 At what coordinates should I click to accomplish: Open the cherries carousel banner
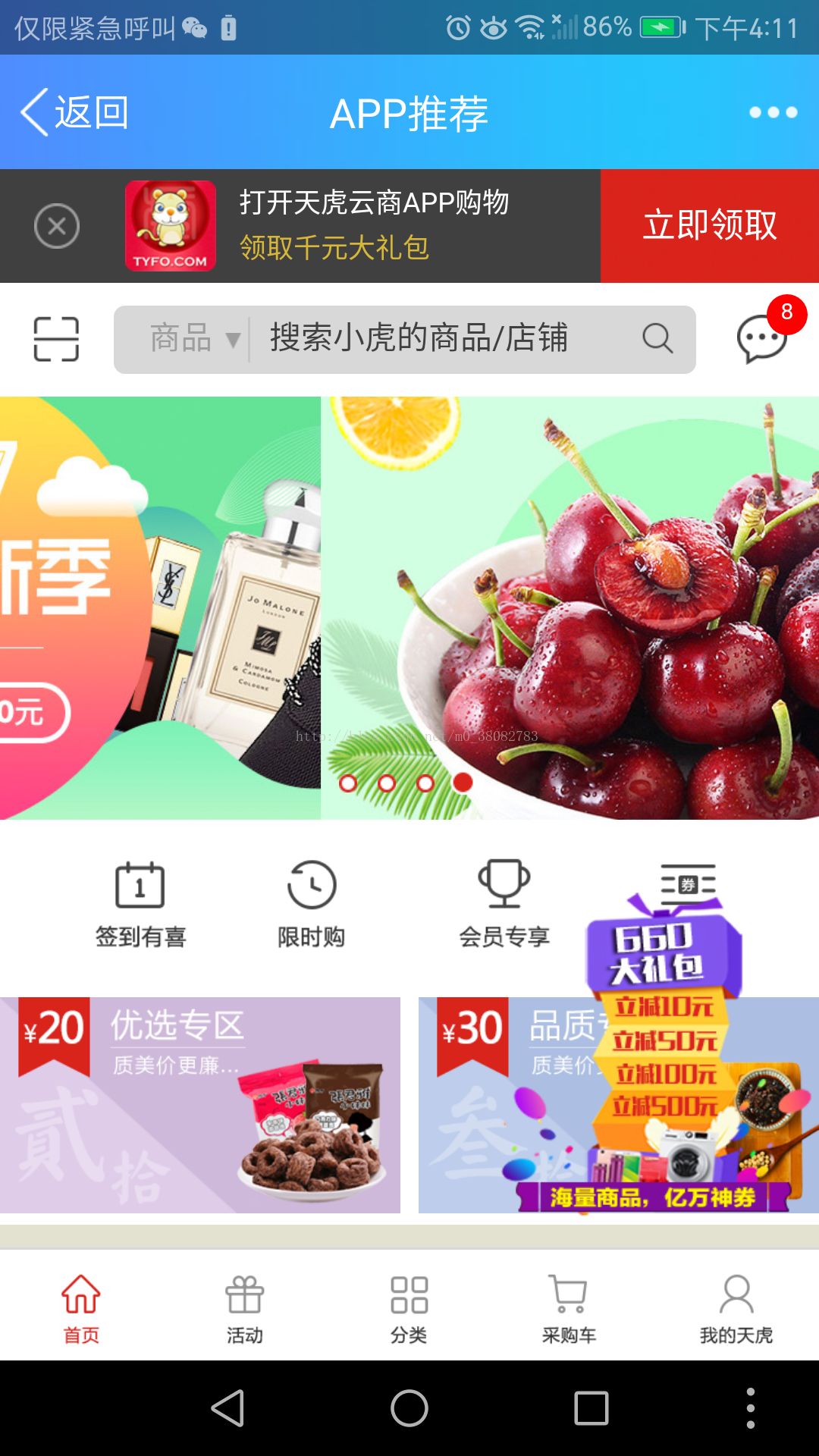pos(569,607)
